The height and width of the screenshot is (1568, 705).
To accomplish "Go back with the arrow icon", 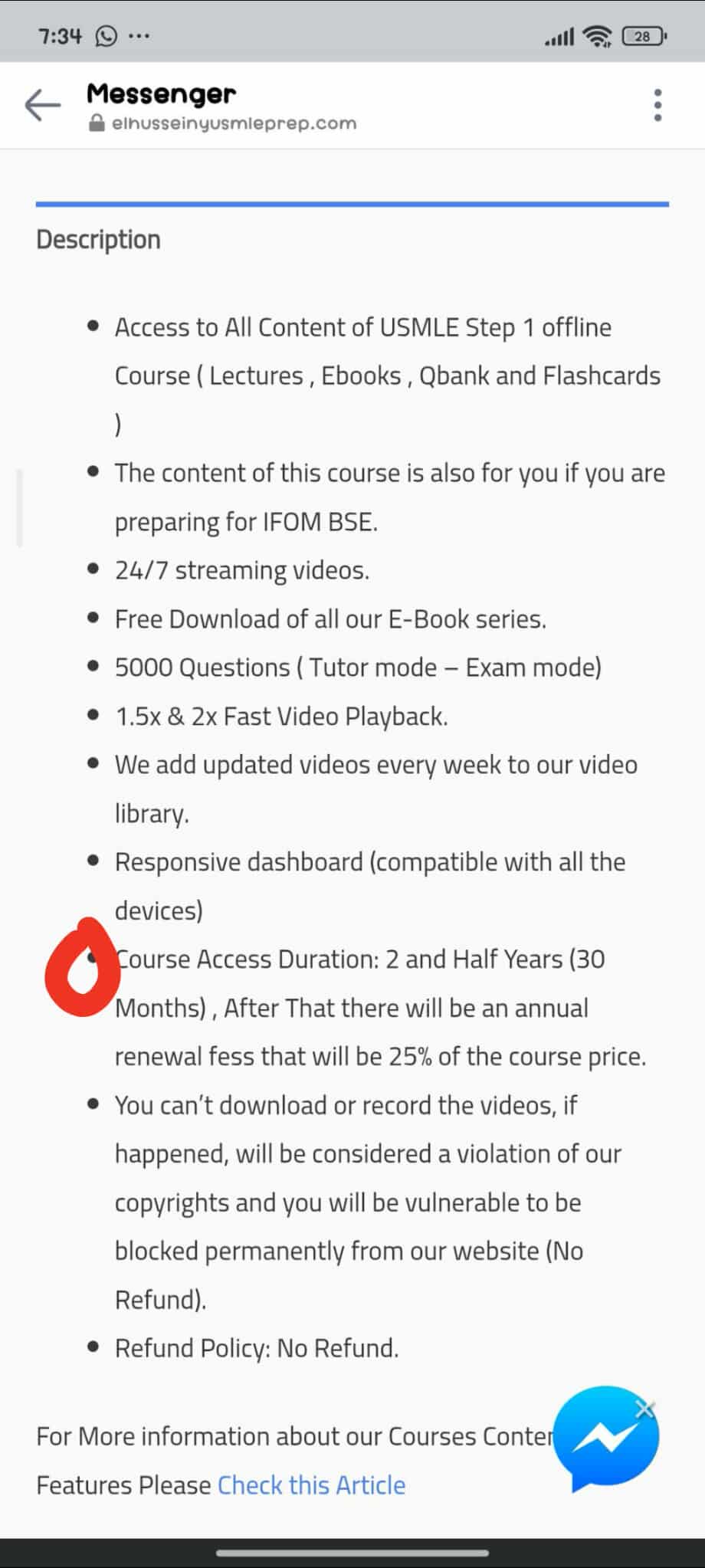I will pos(43,105).
